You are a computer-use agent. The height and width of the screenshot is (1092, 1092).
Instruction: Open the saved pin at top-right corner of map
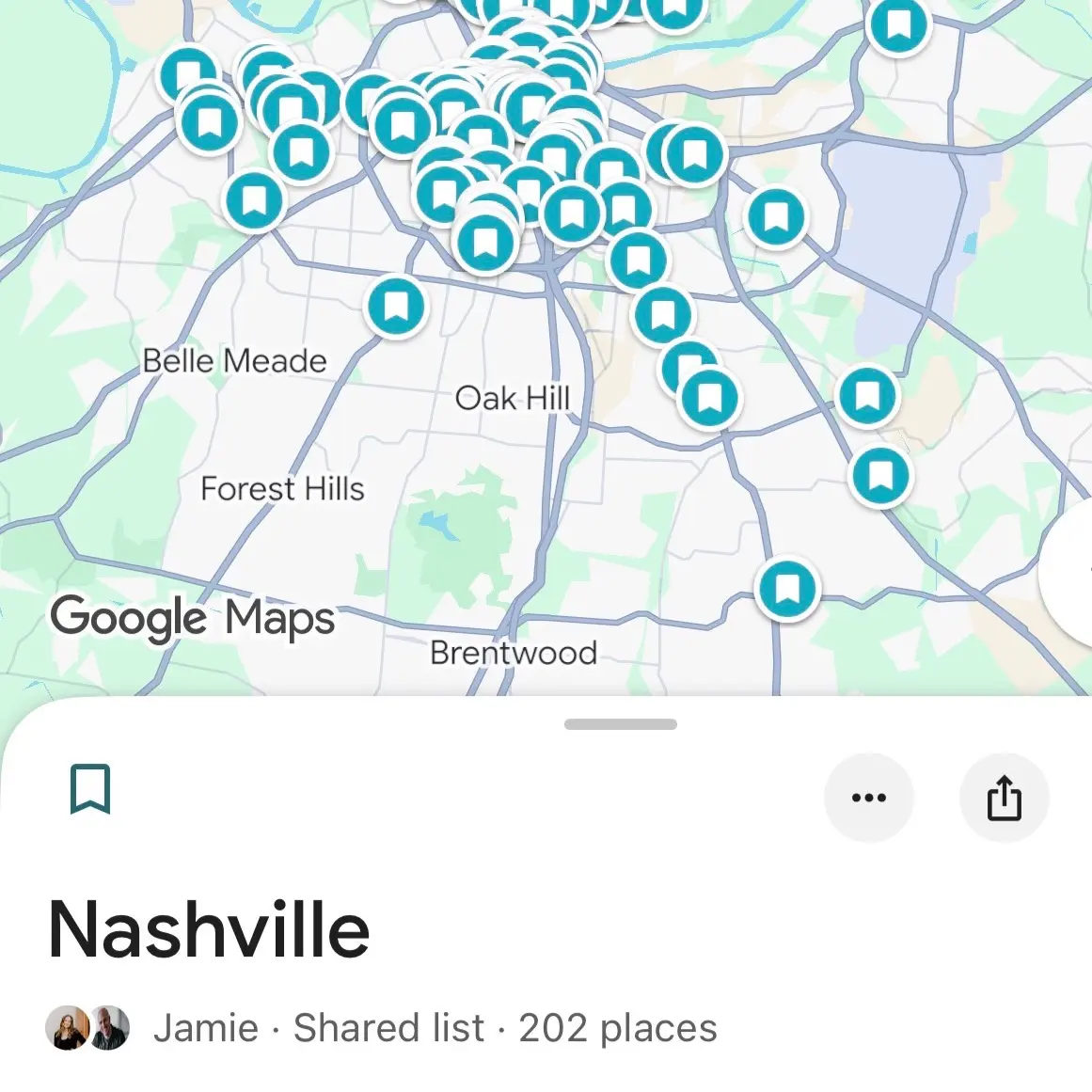(898, 25)
